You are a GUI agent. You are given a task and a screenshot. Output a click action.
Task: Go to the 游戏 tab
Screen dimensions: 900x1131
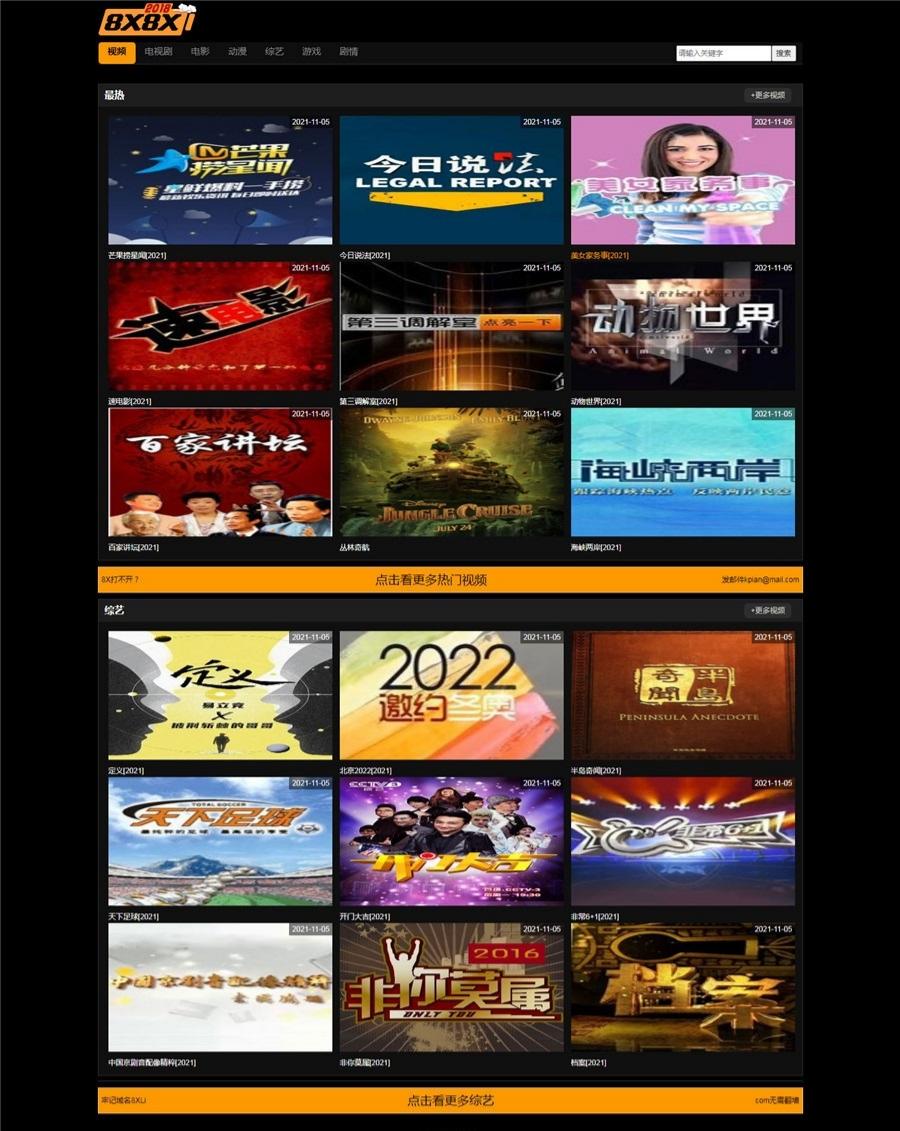pos(311,52)
